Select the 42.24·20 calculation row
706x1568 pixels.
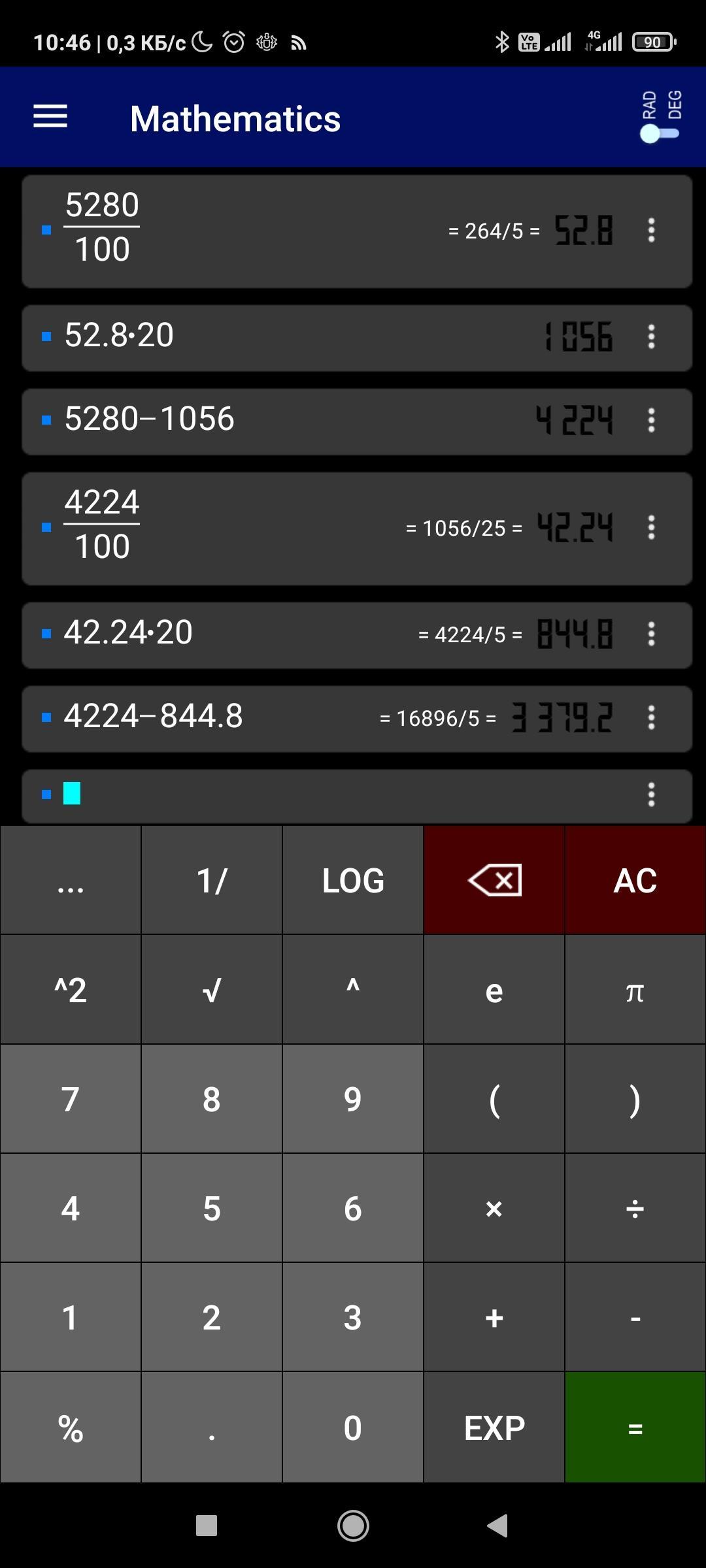pos(357,634)
